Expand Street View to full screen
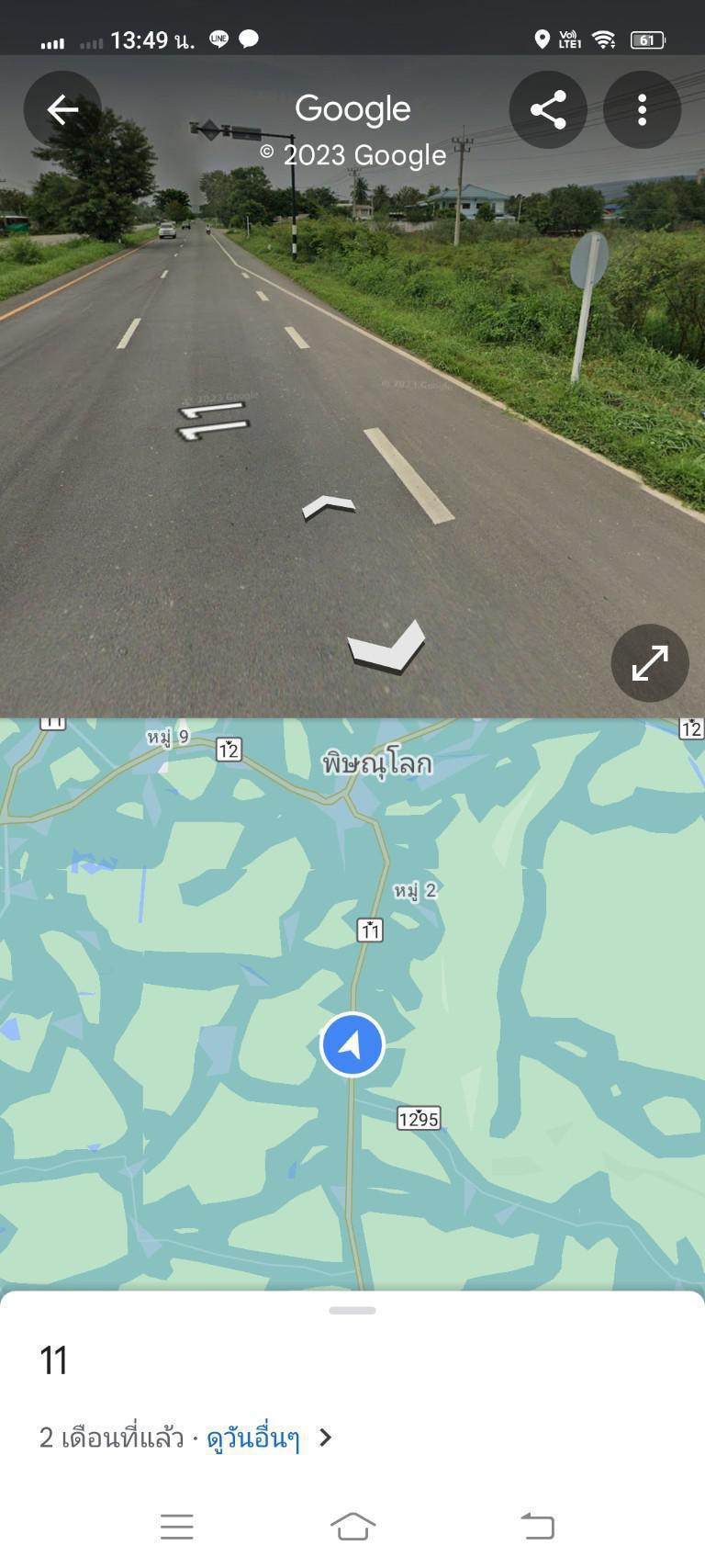Screen dimensions: 705x1568 coord(650,663)
